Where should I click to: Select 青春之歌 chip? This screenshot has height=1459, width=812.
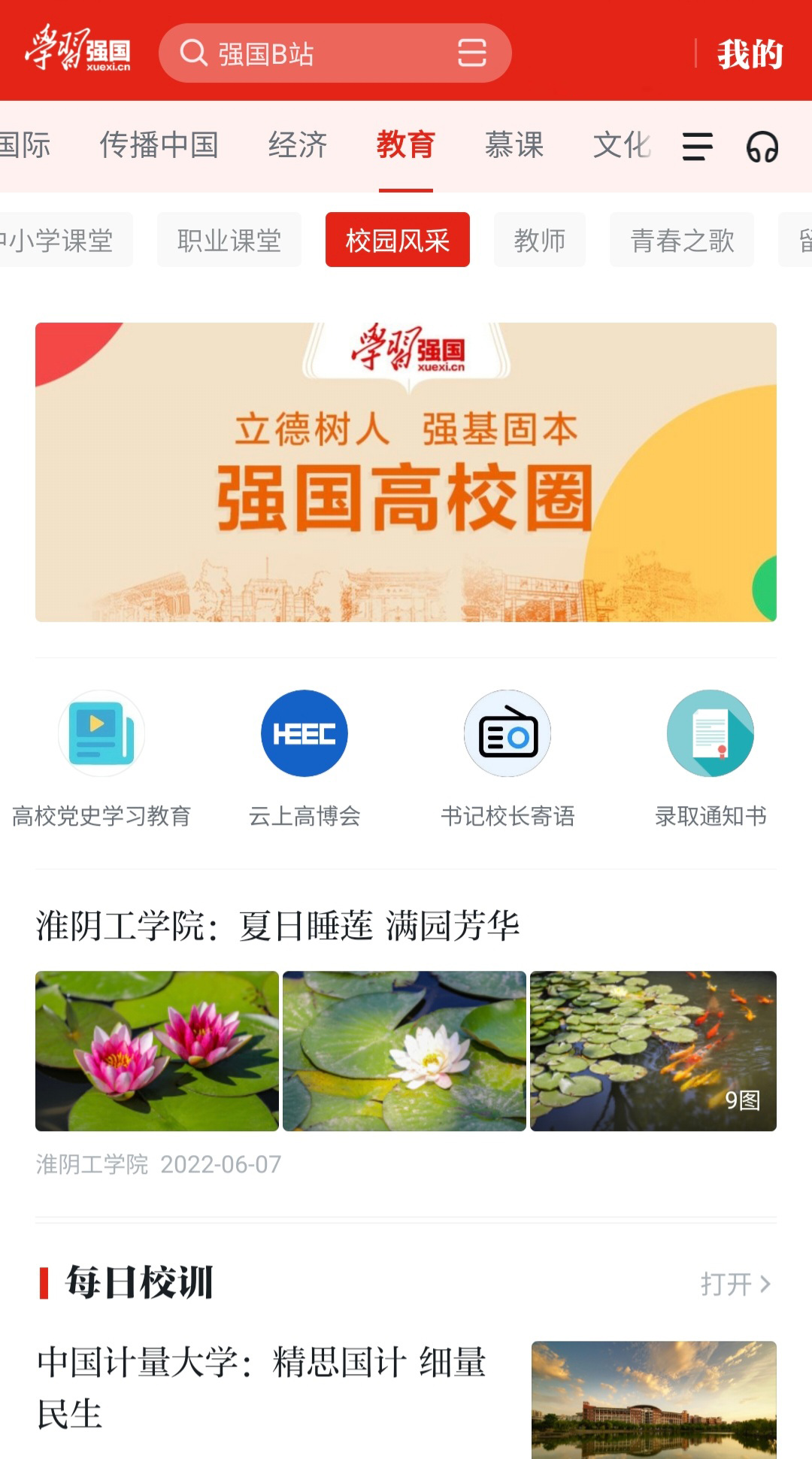pos(681,240)
